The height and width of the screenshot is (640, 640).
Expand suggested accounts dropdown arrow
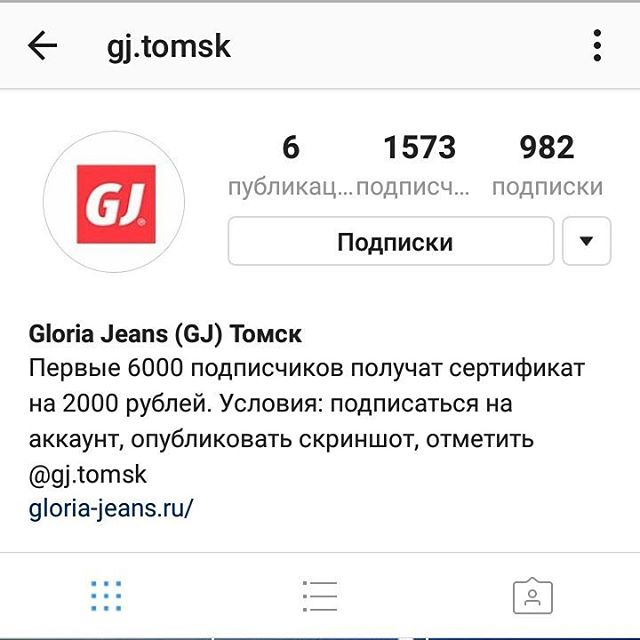pos(587,242)
